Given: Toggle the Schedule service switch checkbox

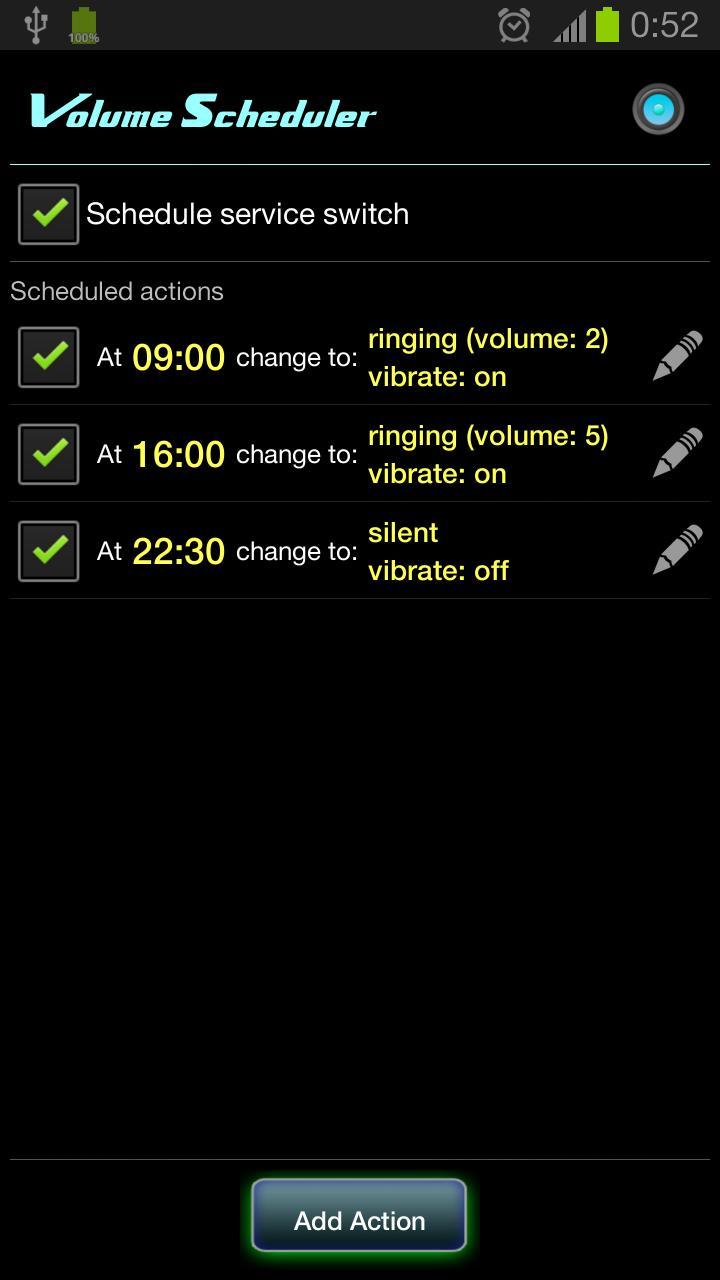Looking at the screenshot, I should [47, 213].
